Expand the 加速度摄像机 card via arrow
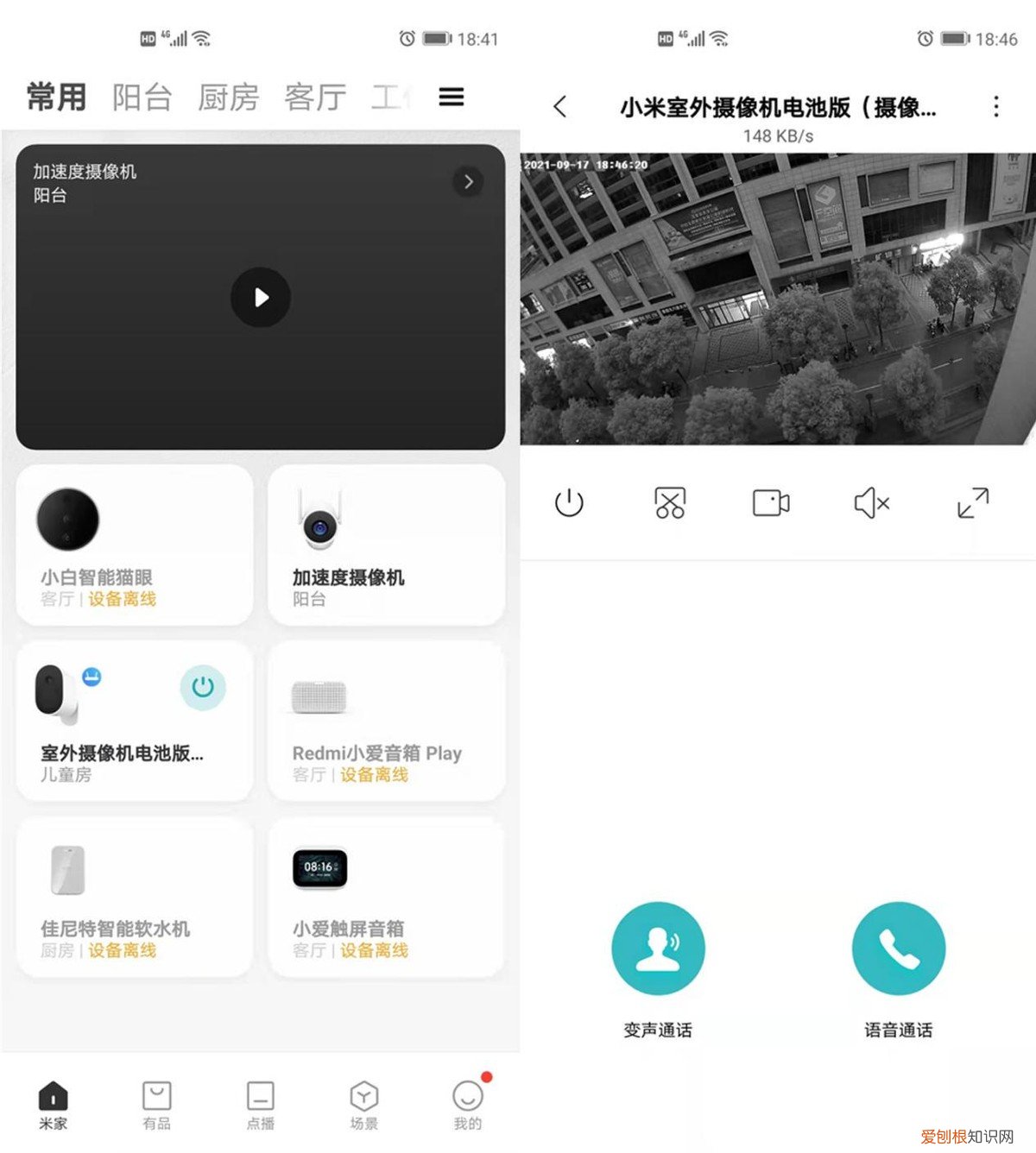 pyautogui.click(x=469, y=181)
